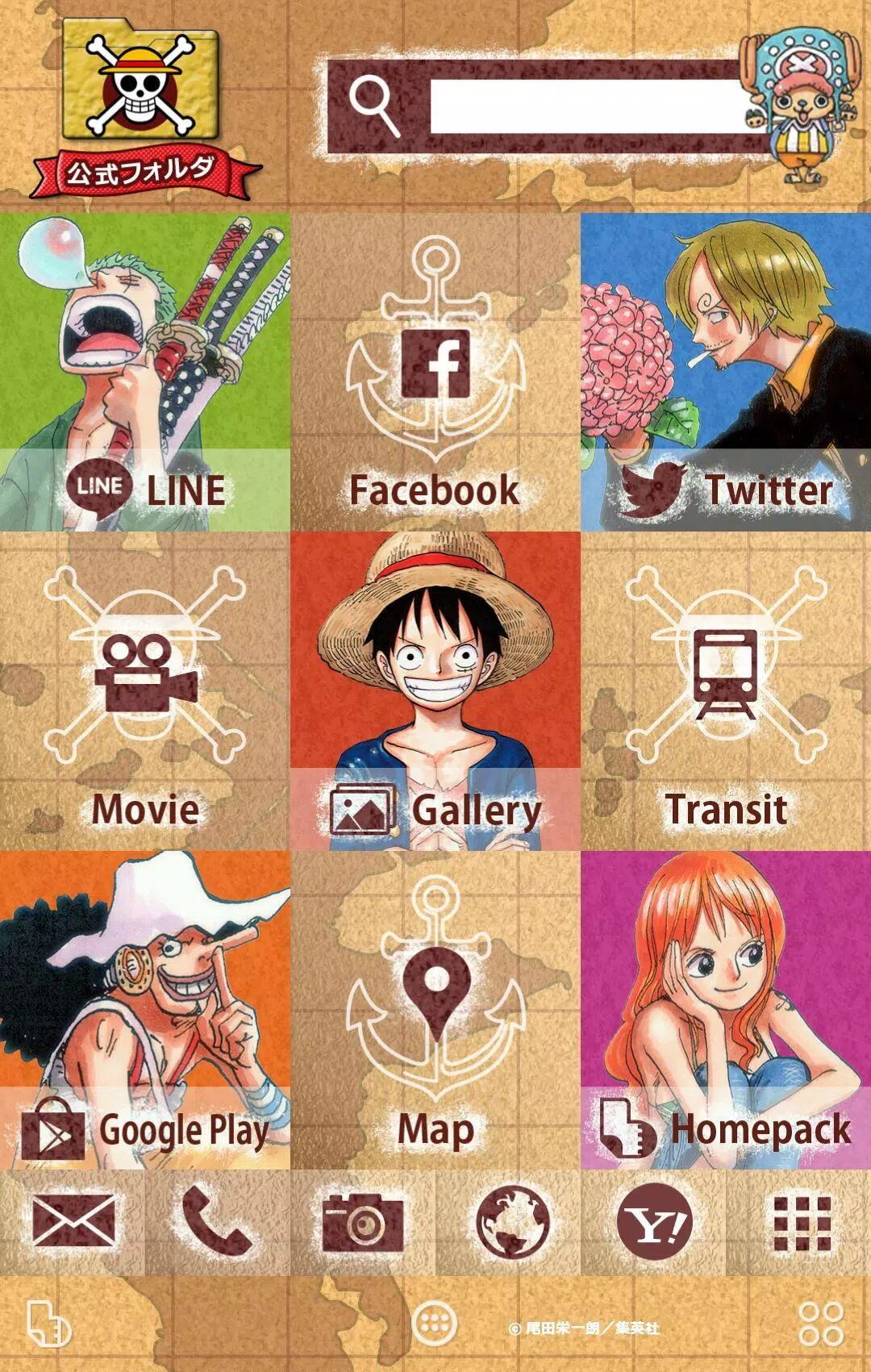This screenshot has height=1372, width=871.
Task: Open the Gallery tile with Luffy
Action: (435, 690)
